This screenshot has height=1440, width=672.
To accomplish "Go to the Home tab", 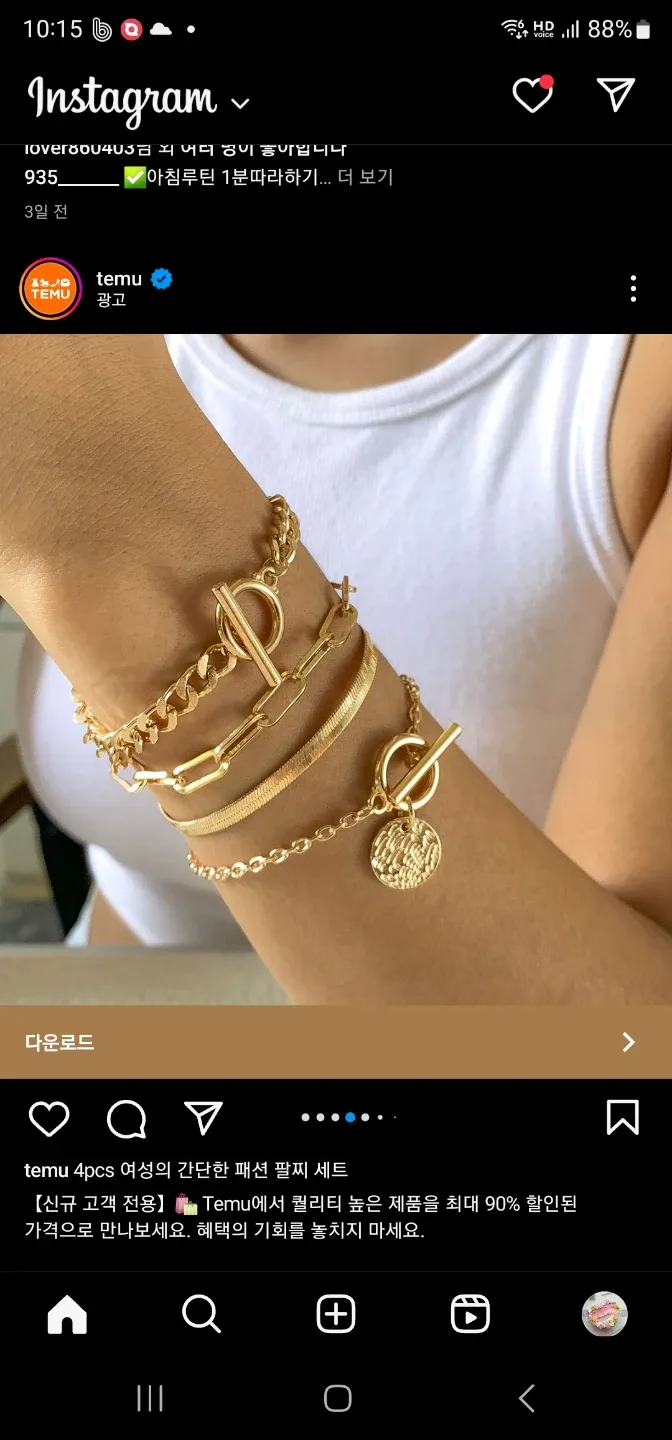I will tap(67, 1314).
